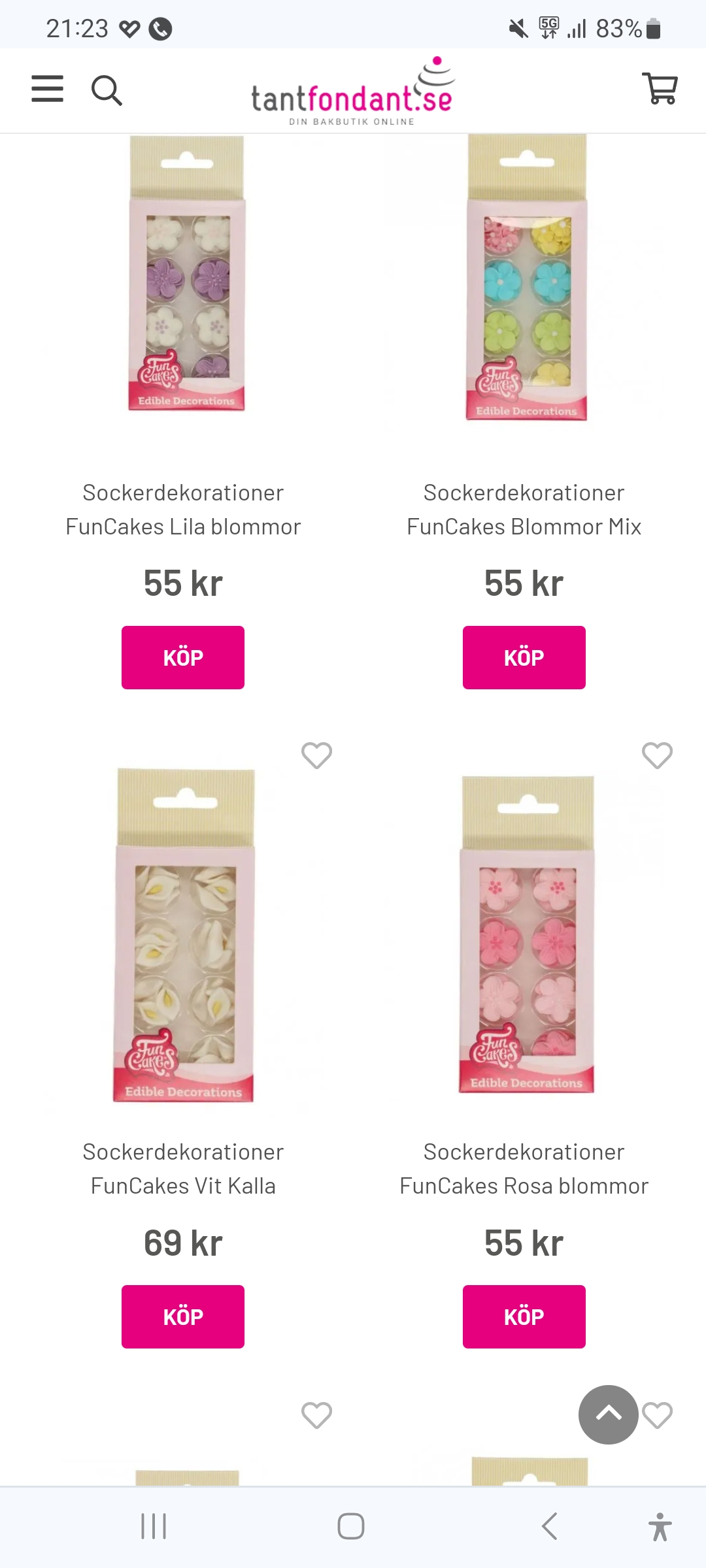Go to tantfondant.se home via logo

(x=352, y=93)
